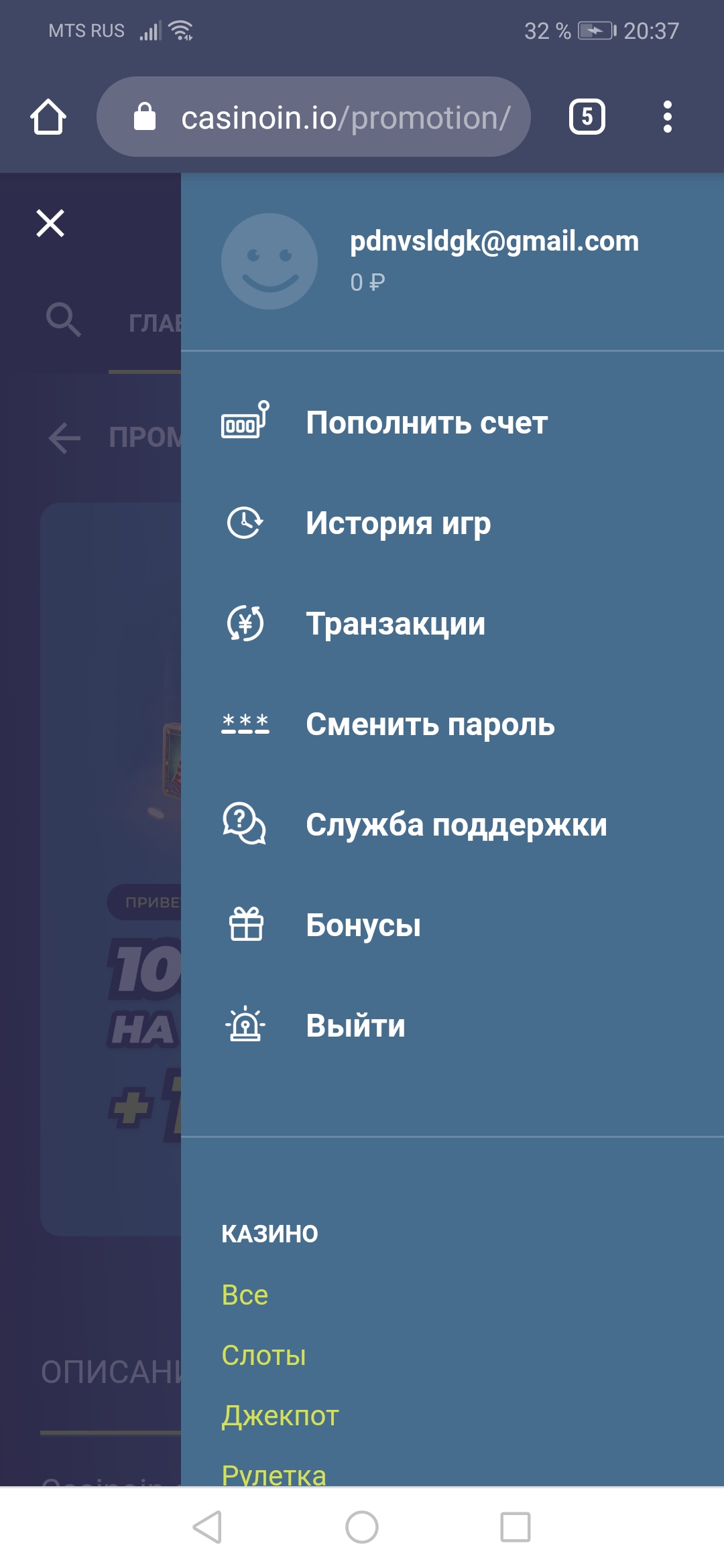Open the Бонусы section
Viewport: 724px width, 1568px height.
tap(363, 925)
